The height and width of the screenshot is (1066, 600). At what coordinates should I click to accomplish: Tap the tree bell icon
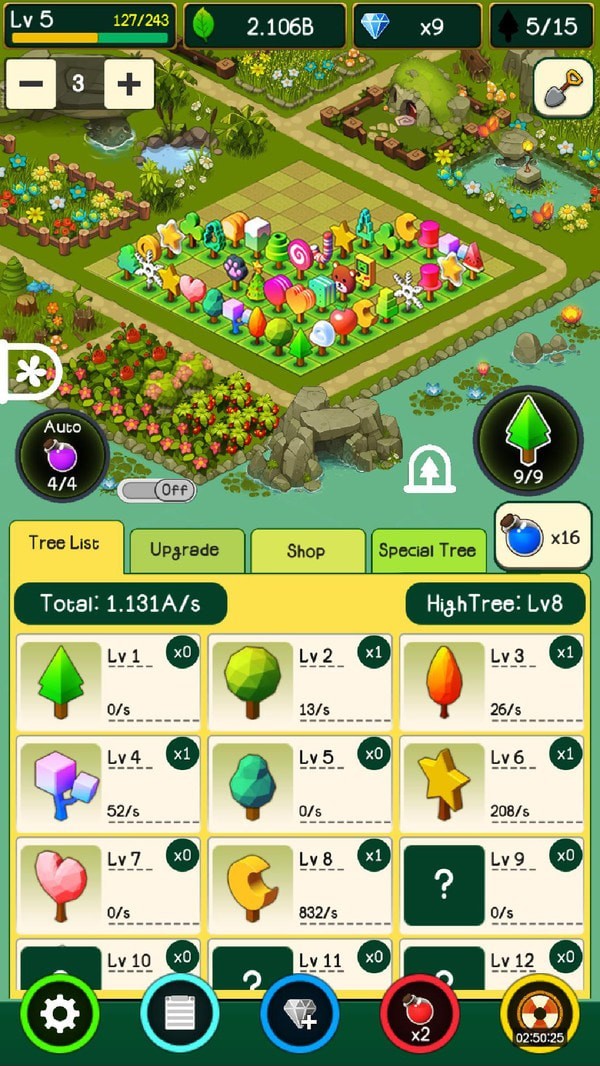pos(429,468)
